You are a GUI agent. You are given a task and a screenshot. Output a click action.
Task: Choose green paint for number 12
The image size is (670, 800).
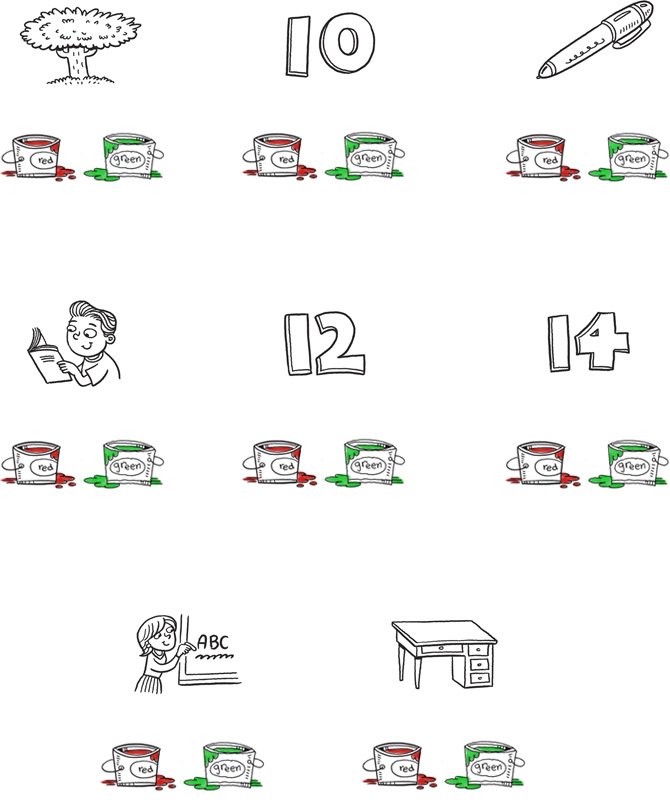click(x=366, y=463)
